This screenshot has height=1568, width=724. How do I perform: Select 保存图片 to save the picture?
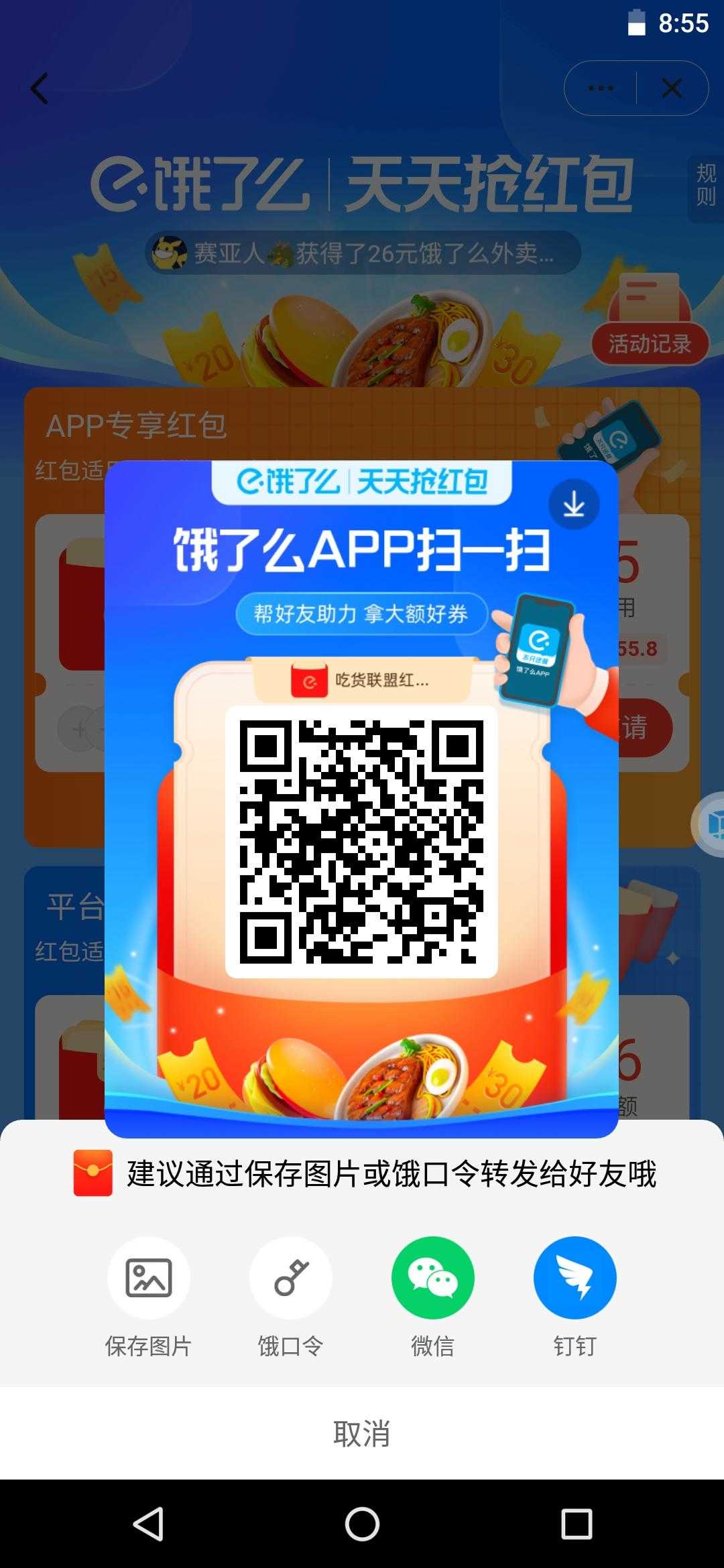point(149,1279)
